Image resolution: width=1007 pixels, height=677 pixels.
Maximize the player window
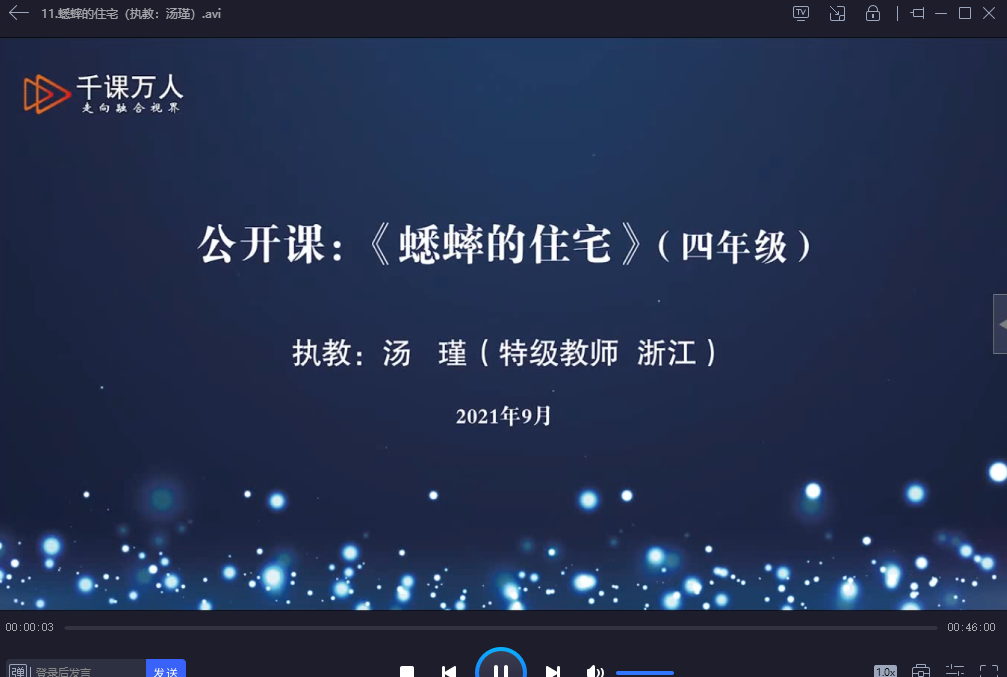[965, 13]
